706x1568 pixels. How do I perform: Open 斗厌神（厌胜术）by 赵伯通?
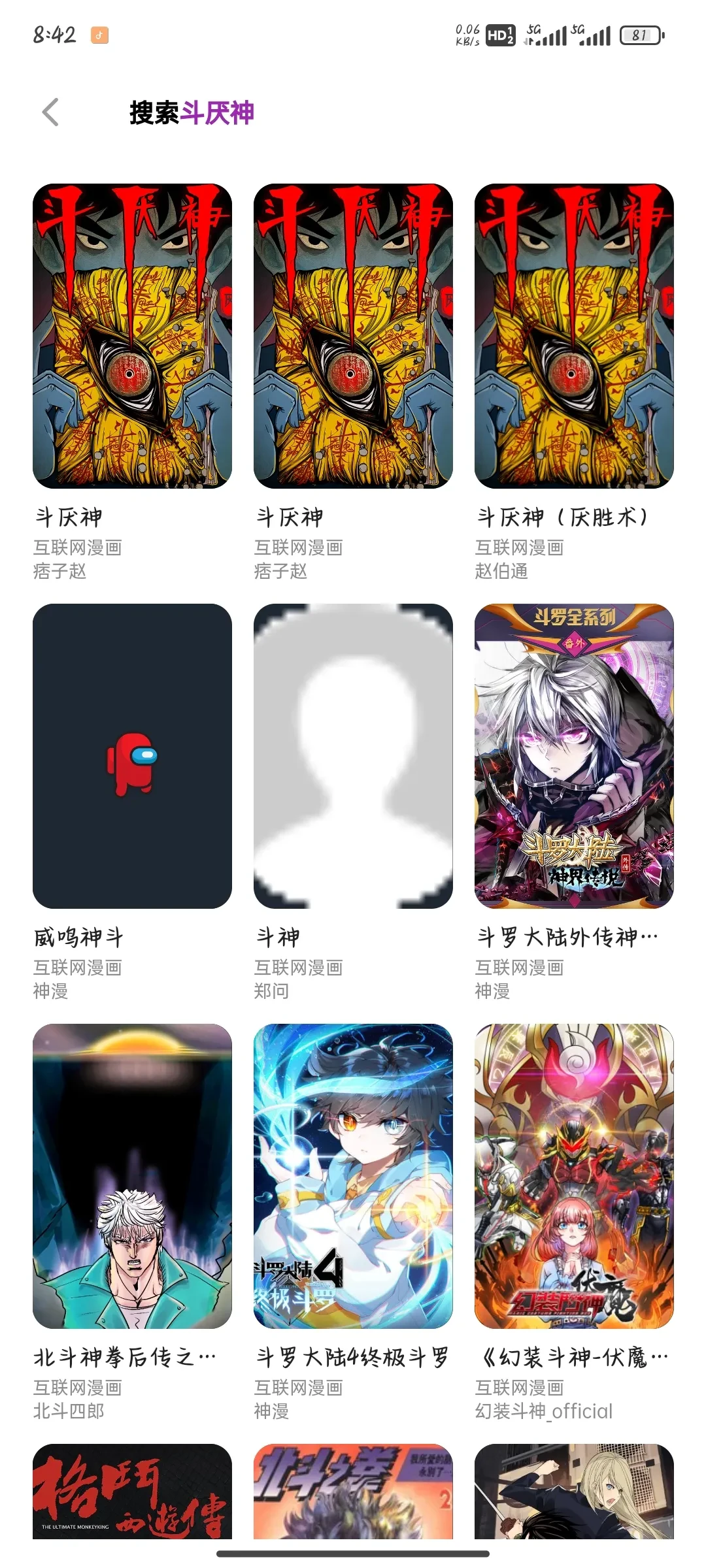coord(574,336)
